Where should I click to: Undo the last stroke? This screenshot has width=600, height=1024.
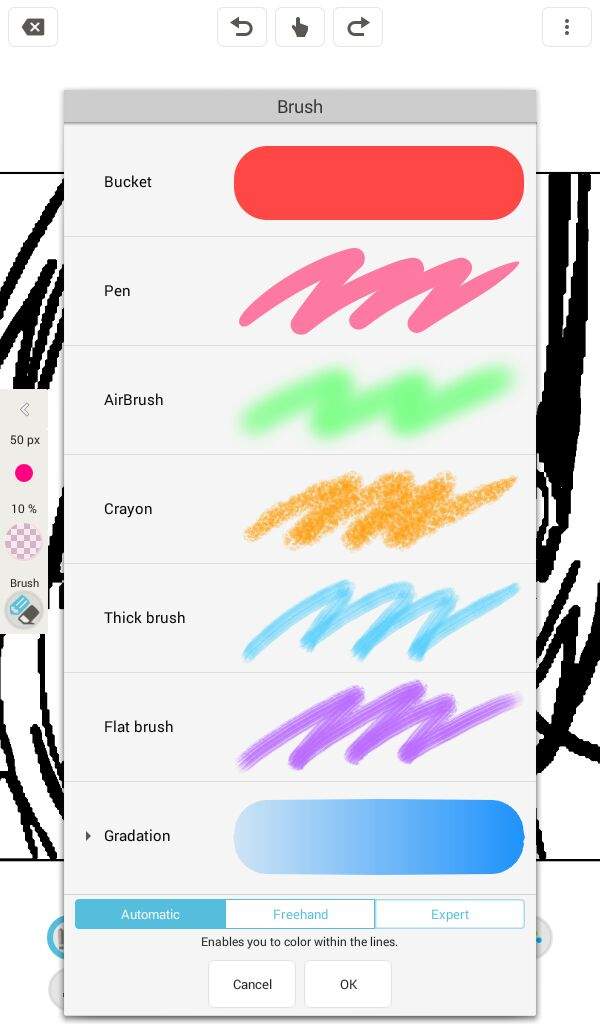point(242,27)
